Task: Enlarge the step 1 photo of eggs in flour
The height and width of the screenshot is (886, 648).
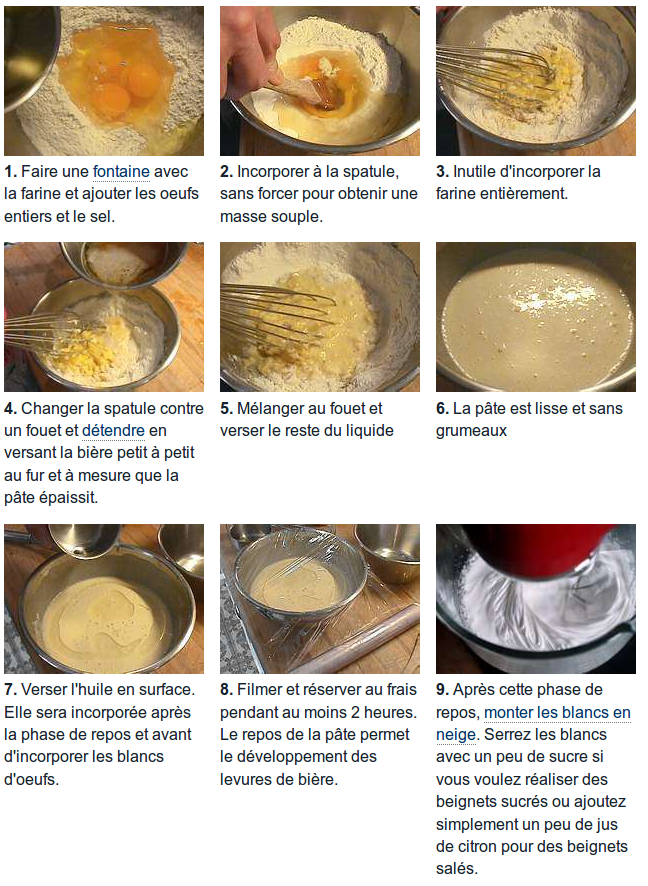Action: (x=104, y=80)
